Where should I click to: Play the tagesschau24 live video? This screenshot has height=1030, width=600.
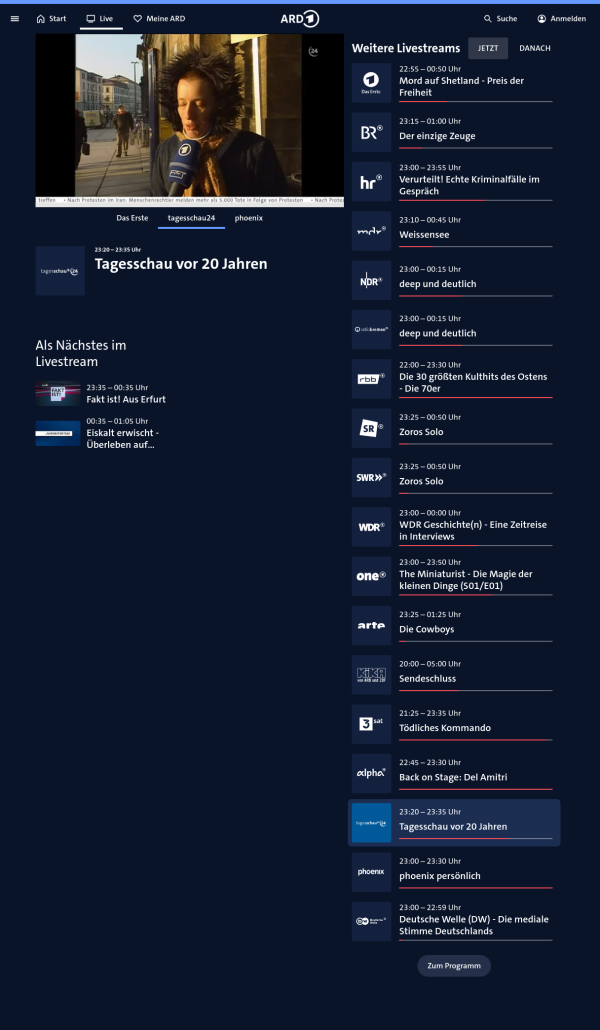(x=189, y=120)
